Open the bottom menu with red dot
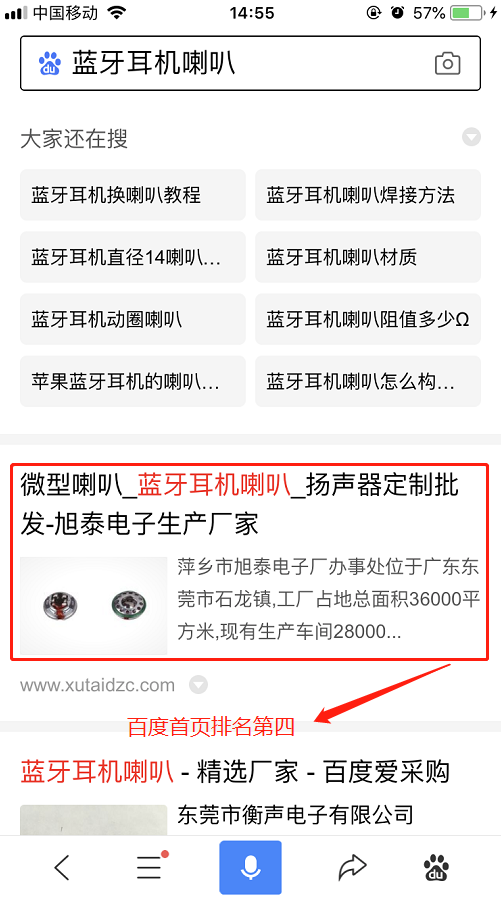501x900 pixels. tap(150, 867)
